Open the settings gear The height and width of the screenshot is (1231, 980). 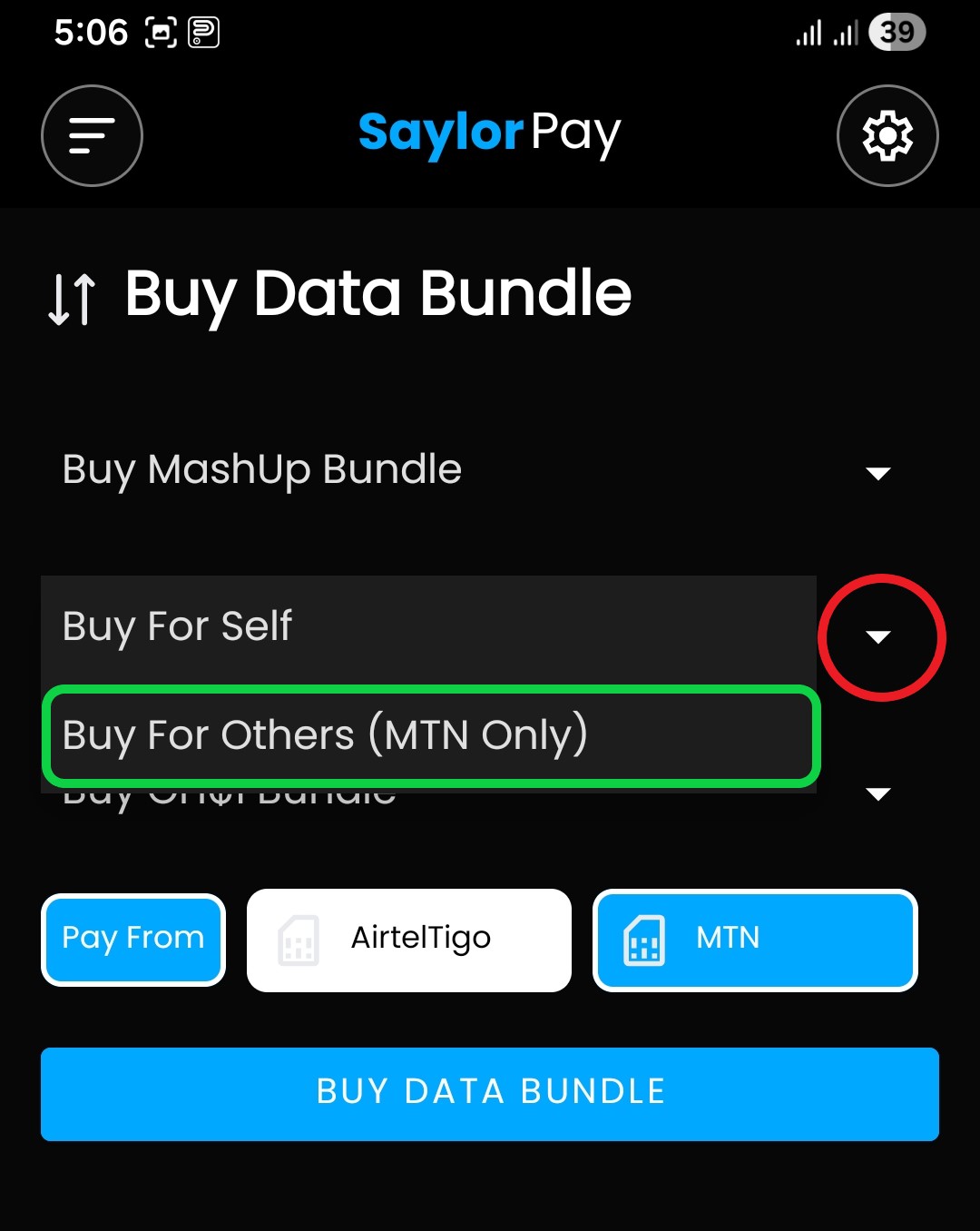point(887,136)
